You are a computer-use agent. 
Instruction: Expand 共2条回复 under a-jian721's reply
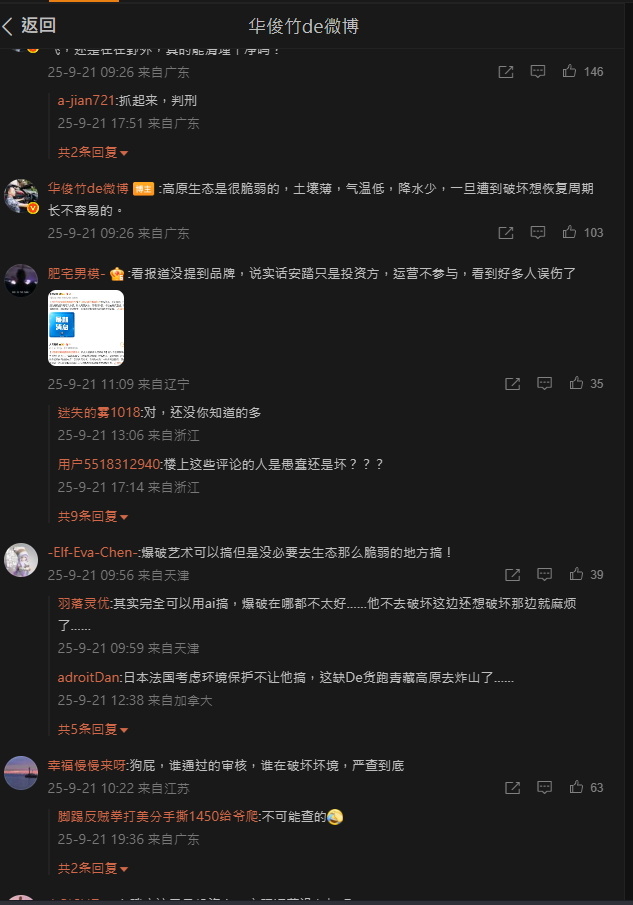click(x=92, y=152)
